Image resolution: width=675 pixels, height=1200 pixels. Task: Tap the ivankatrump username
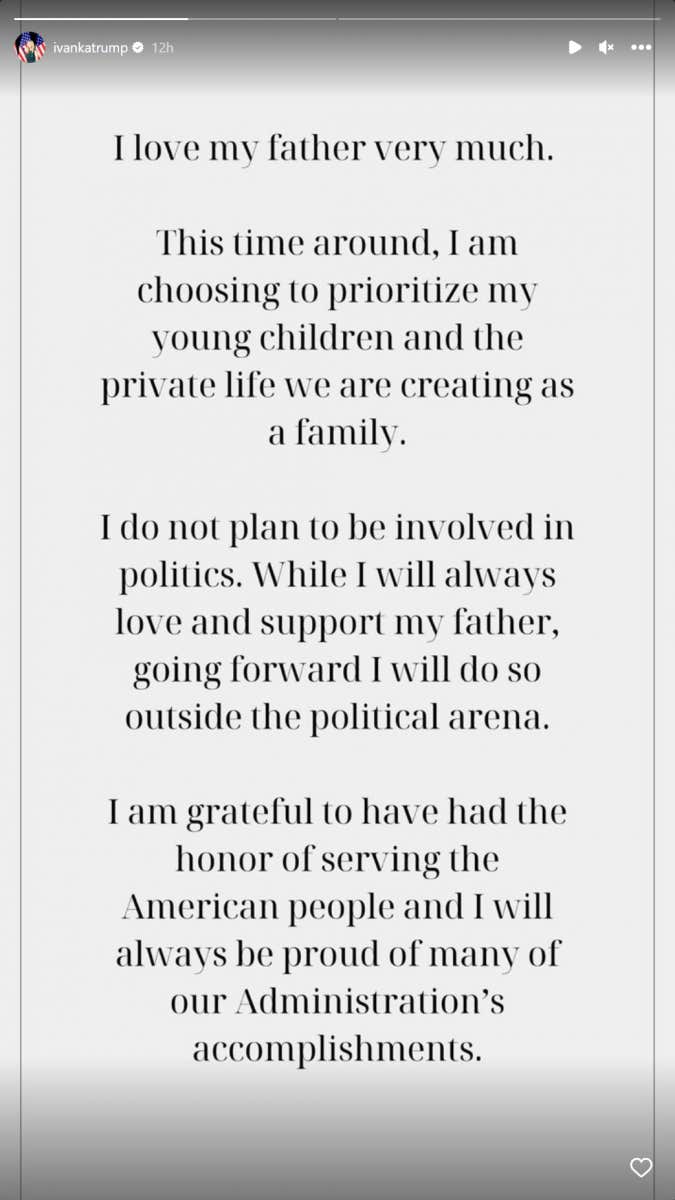90,47
